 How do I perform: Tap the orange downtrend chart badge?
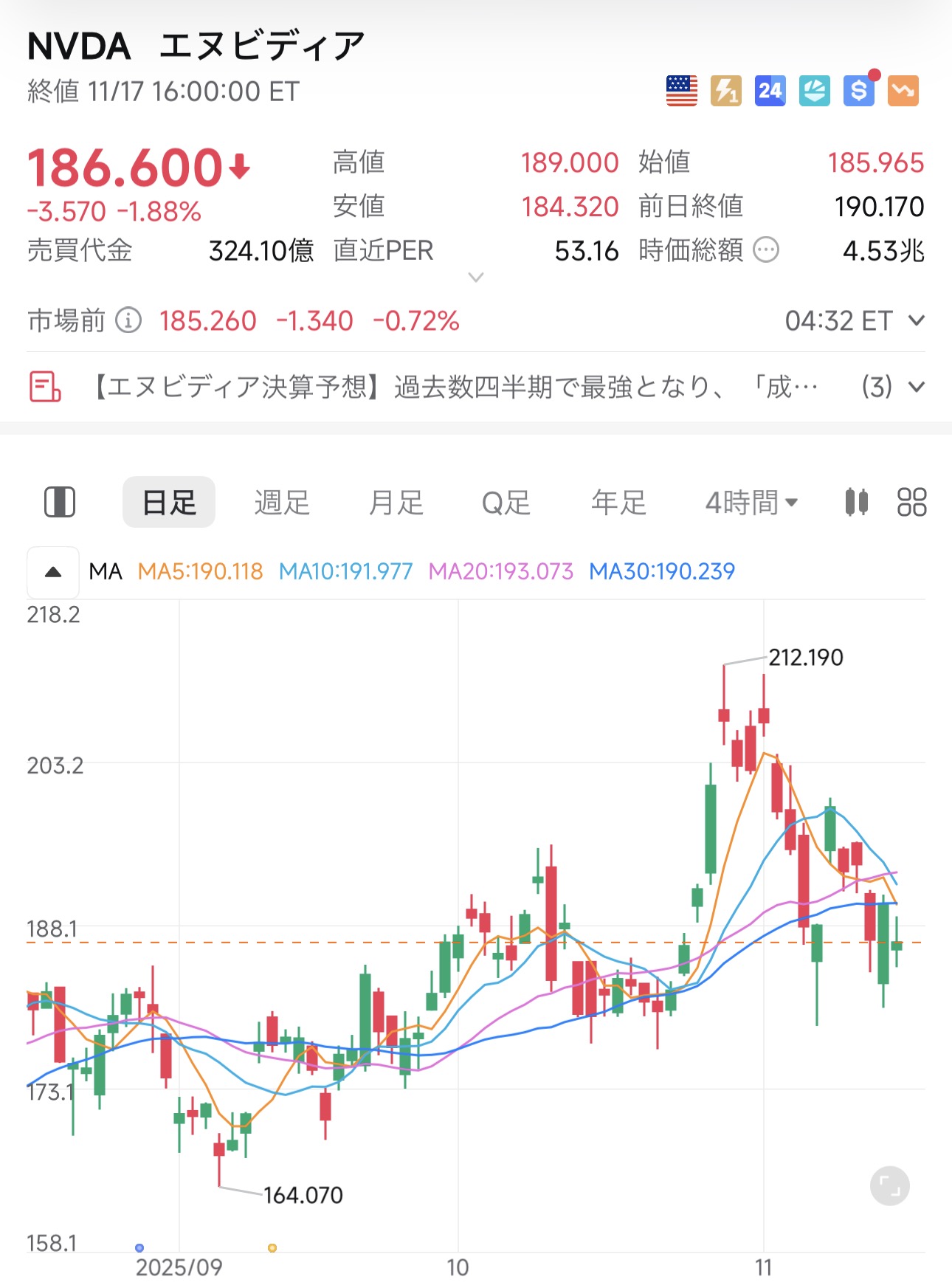903,91
